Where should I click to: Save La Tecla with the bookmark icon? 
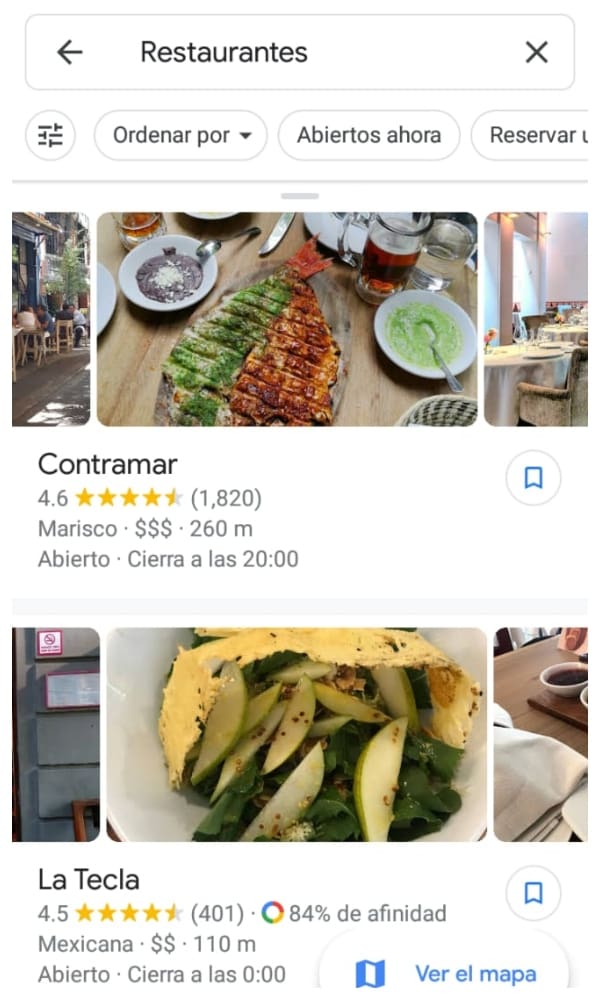[x=533, y=892]
